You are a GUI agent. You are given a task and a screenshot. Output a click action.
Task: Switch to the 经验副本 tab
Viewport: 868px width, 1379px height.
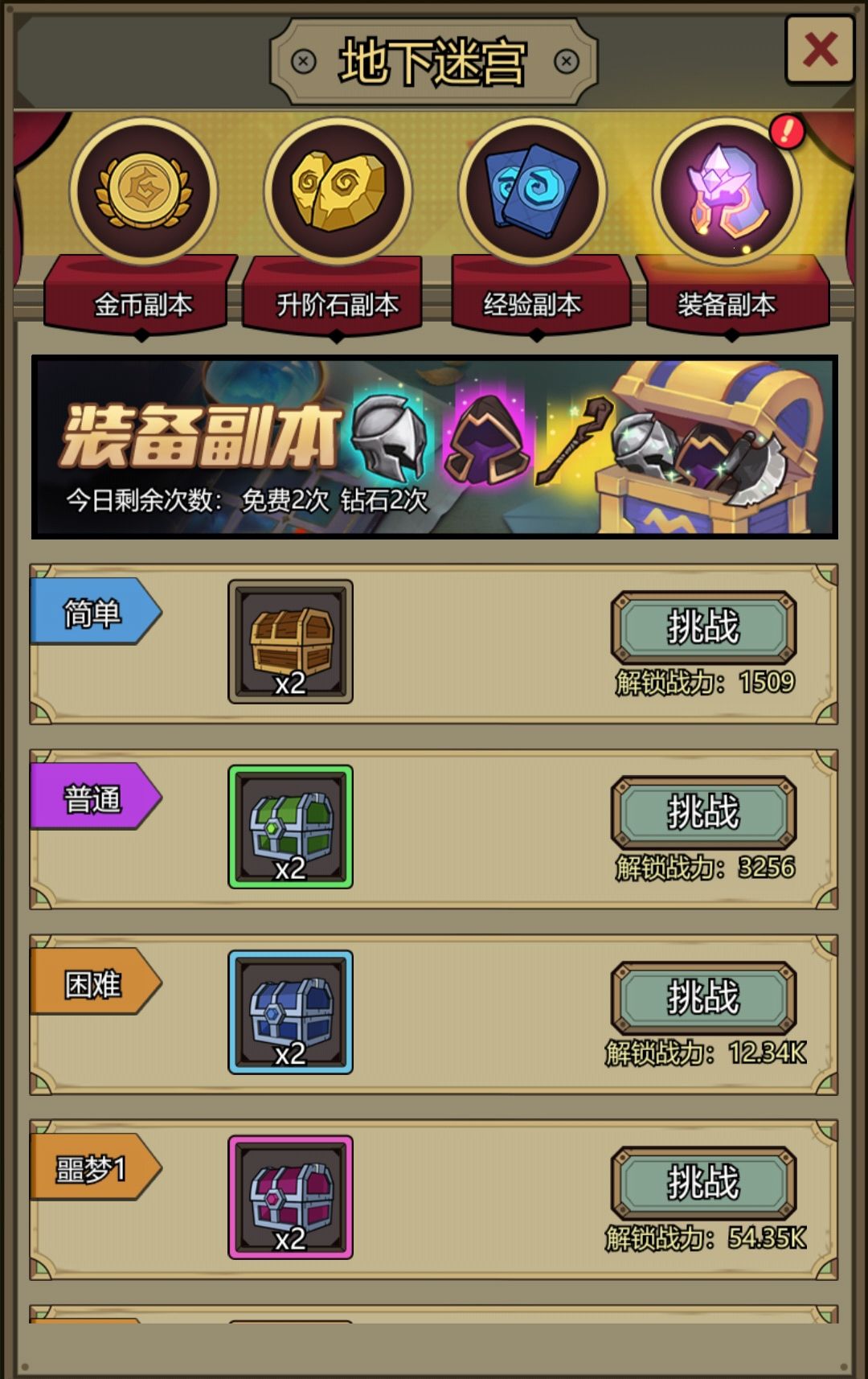coord(533,304)
